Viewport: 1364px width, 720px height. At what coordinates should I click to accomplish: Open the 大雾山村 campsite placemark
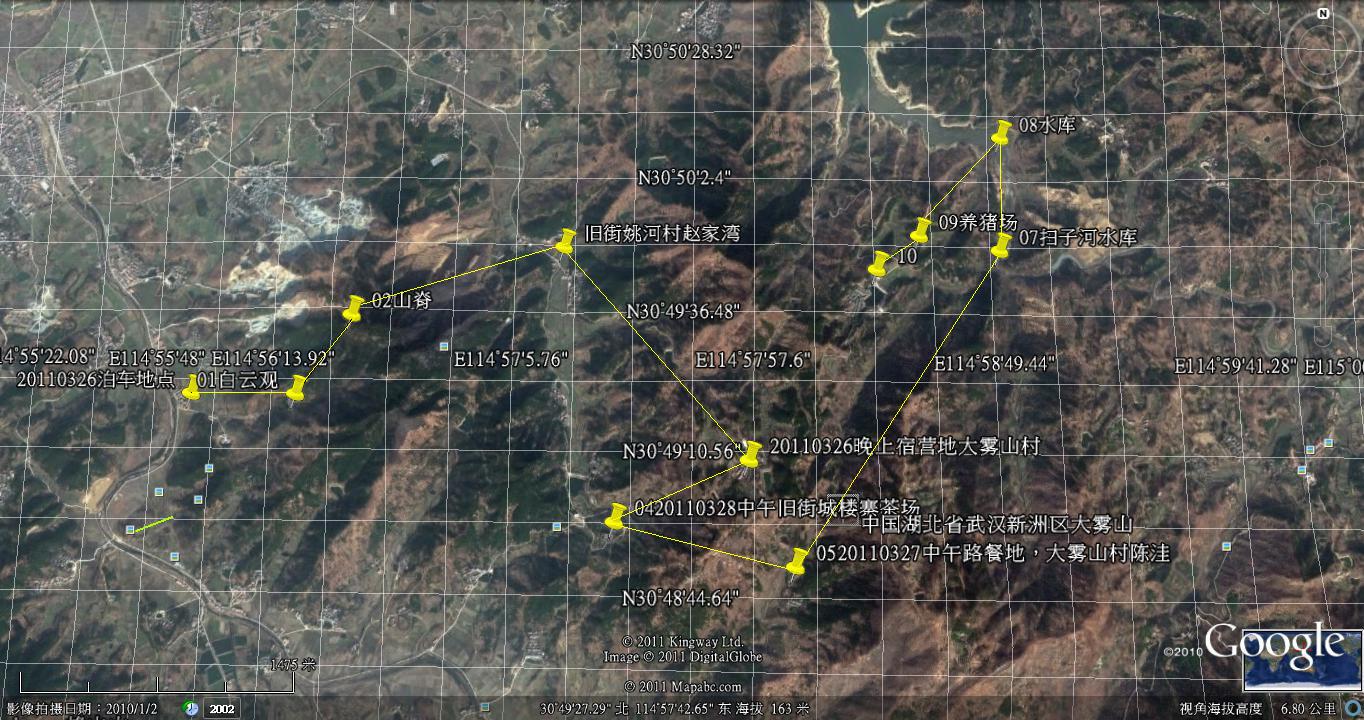pyautogui.click(x=752, y=453)
